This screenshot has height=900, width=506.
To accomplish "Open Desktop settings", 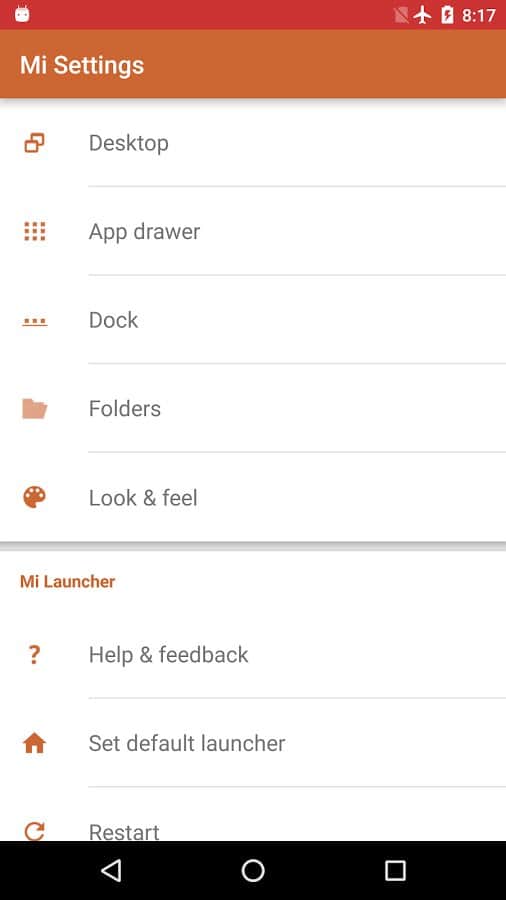I will click(253, 142).
